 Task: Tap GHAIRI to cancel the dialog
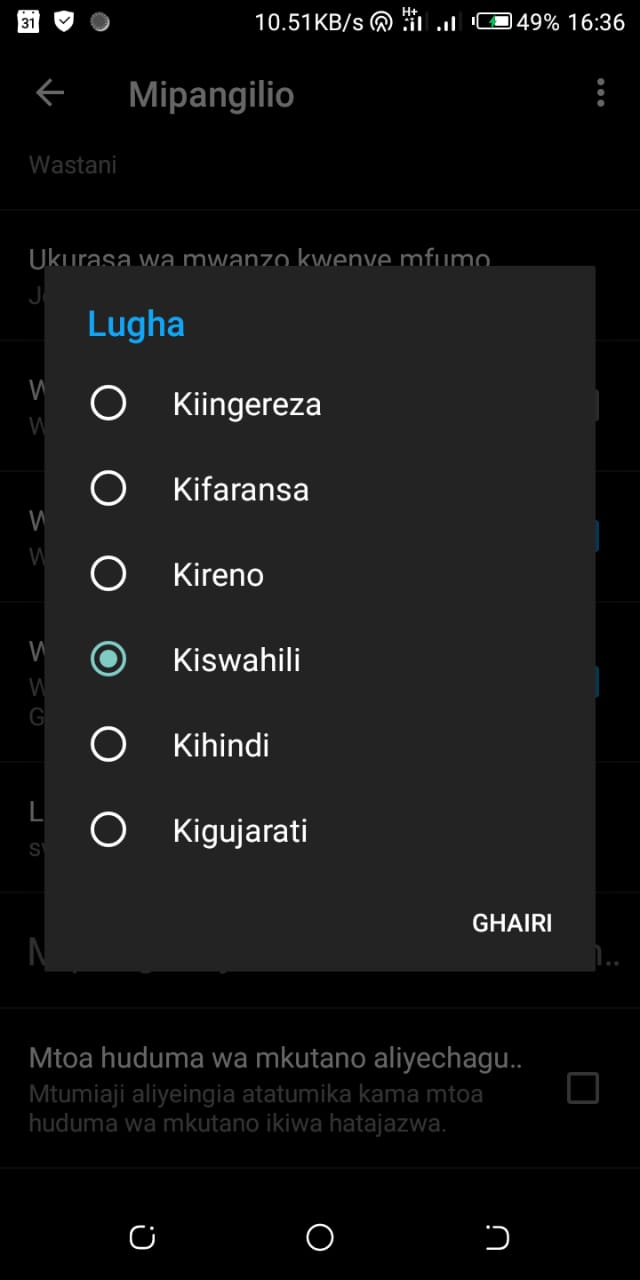512,923
